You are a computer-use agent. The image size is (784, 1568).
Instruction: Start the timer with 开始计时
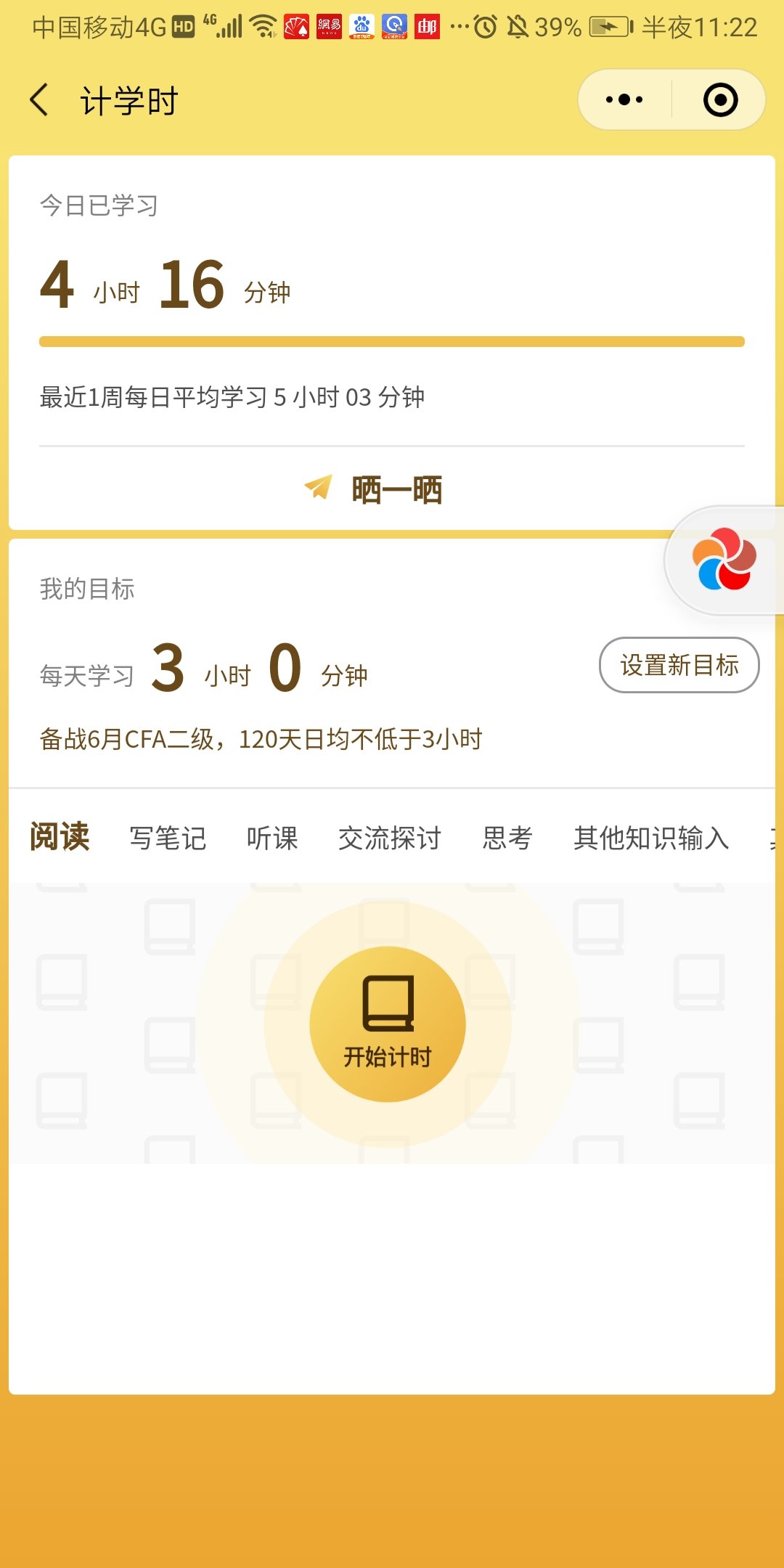[388, 1024]
